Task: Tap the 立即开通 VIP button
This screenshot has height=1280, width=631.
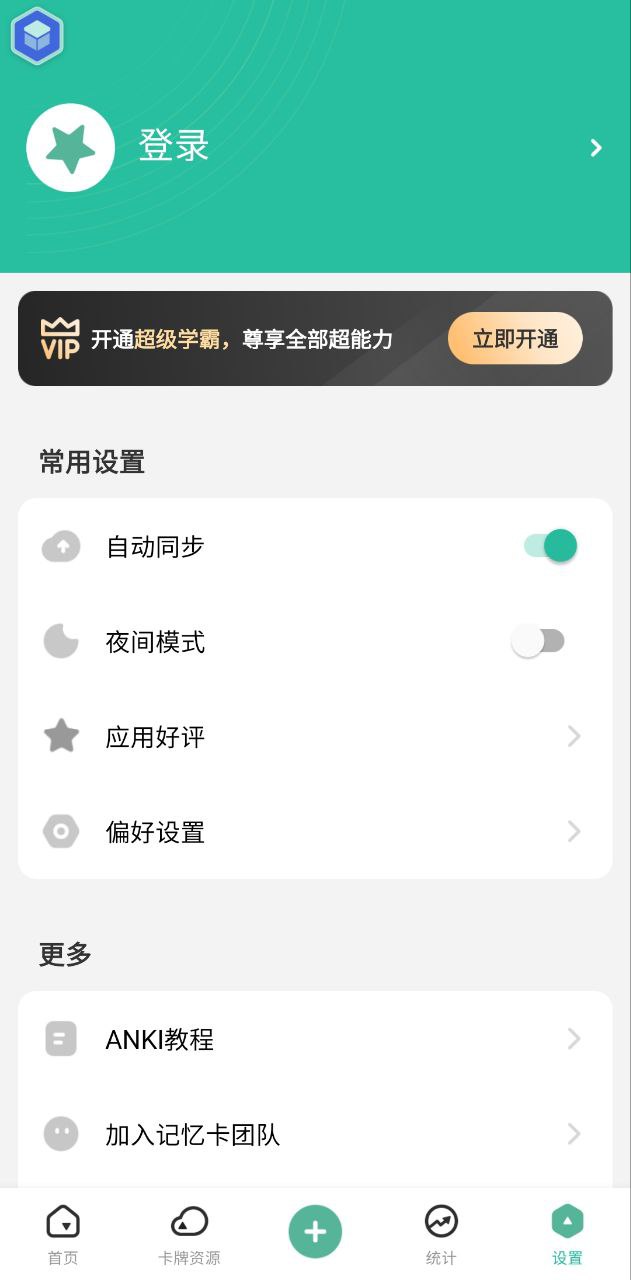Action: click(515, 339)
